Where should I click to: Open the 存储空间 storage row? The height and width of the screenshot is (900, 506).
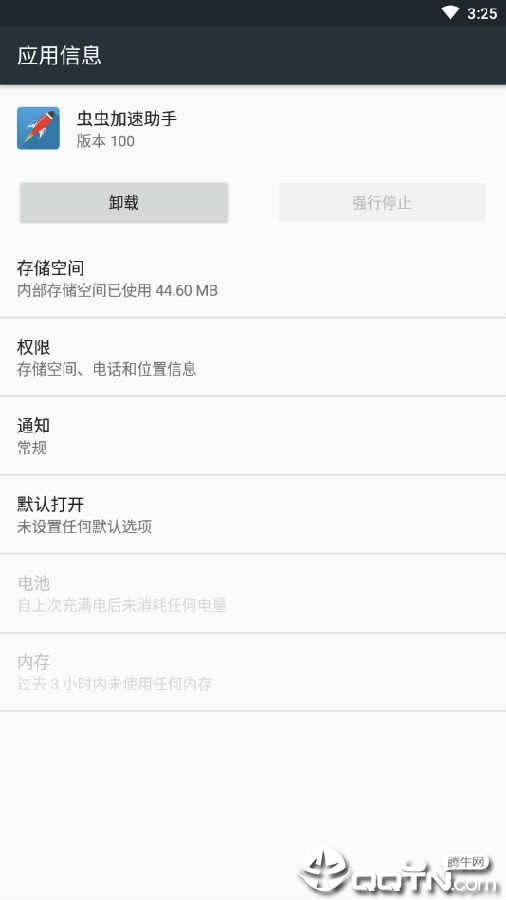coord(253,278)
